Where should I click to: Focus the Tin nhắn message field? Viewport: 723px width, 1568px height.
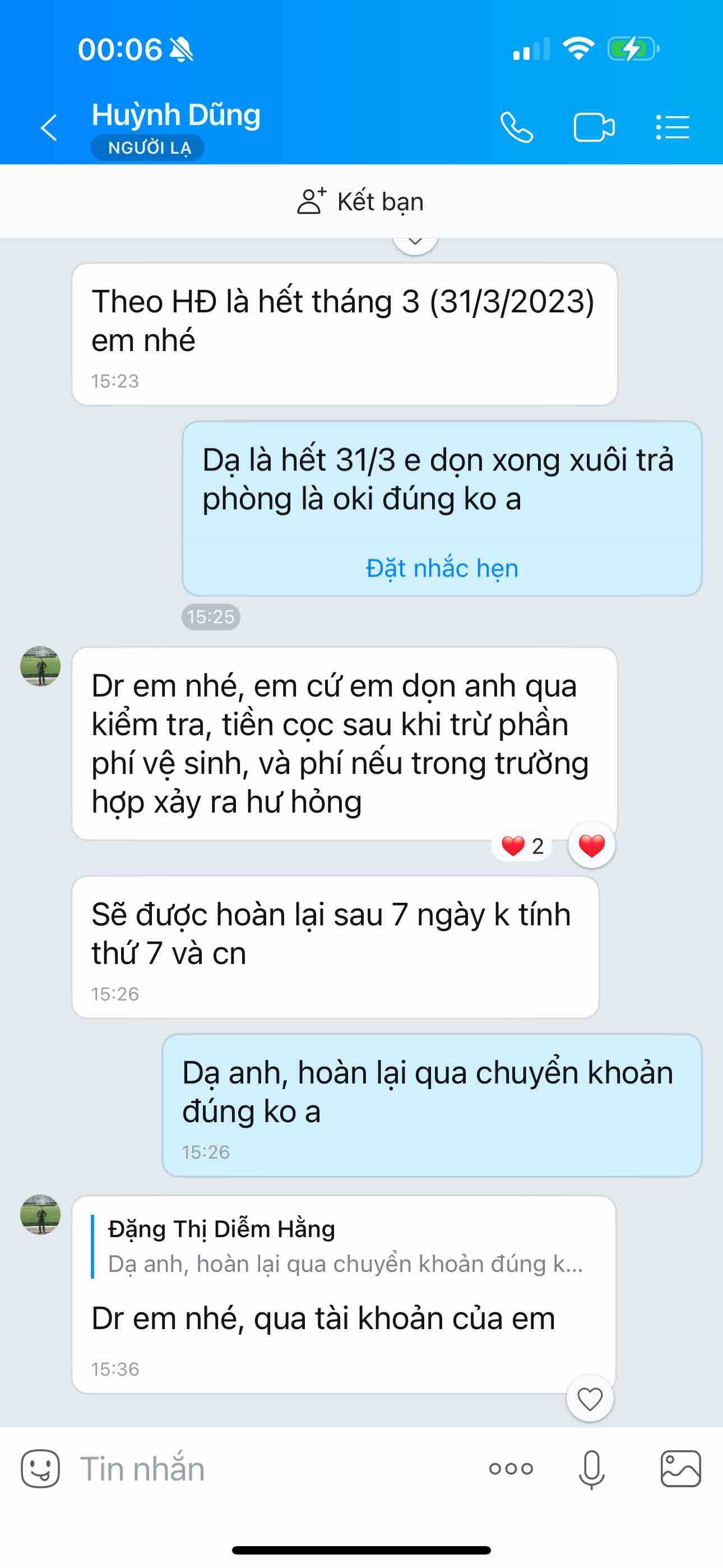click(x=274, y=1469)
